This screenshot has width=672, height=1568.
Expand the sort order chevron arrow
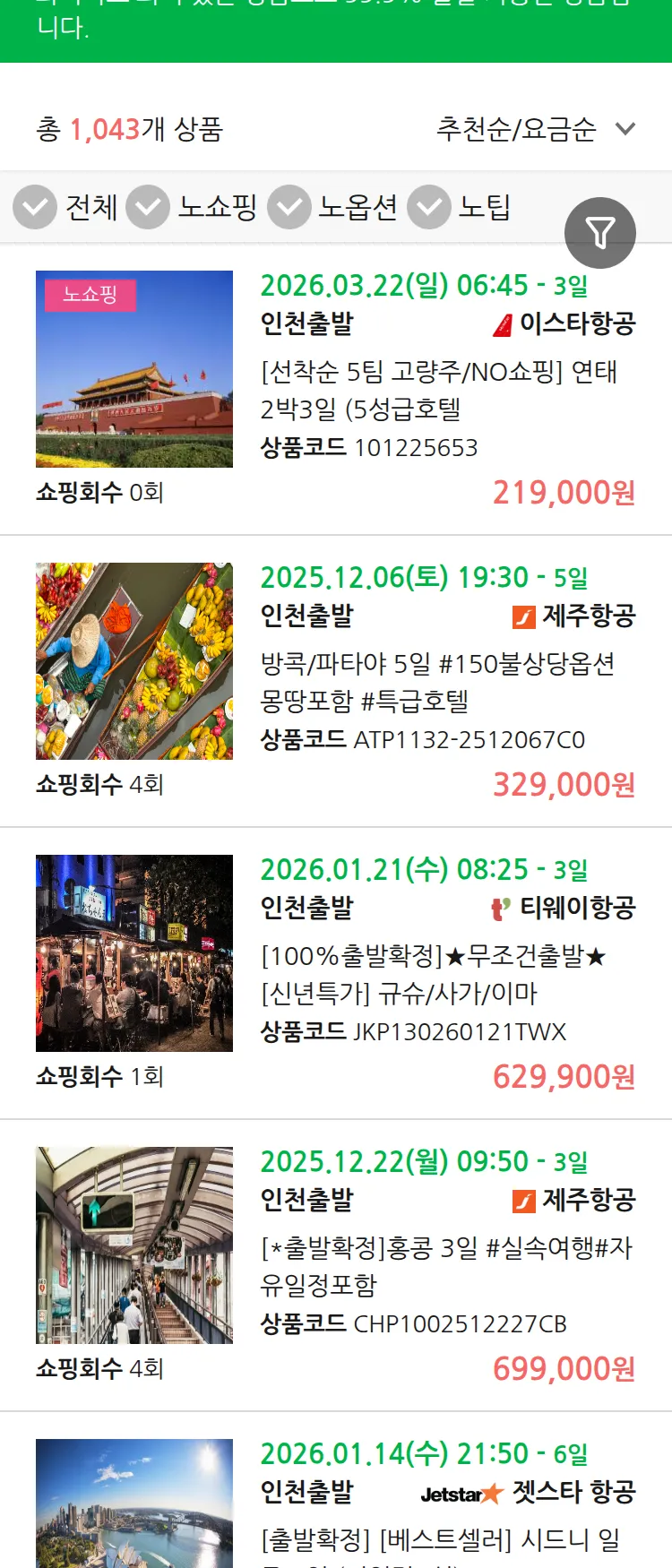[625, 130]
